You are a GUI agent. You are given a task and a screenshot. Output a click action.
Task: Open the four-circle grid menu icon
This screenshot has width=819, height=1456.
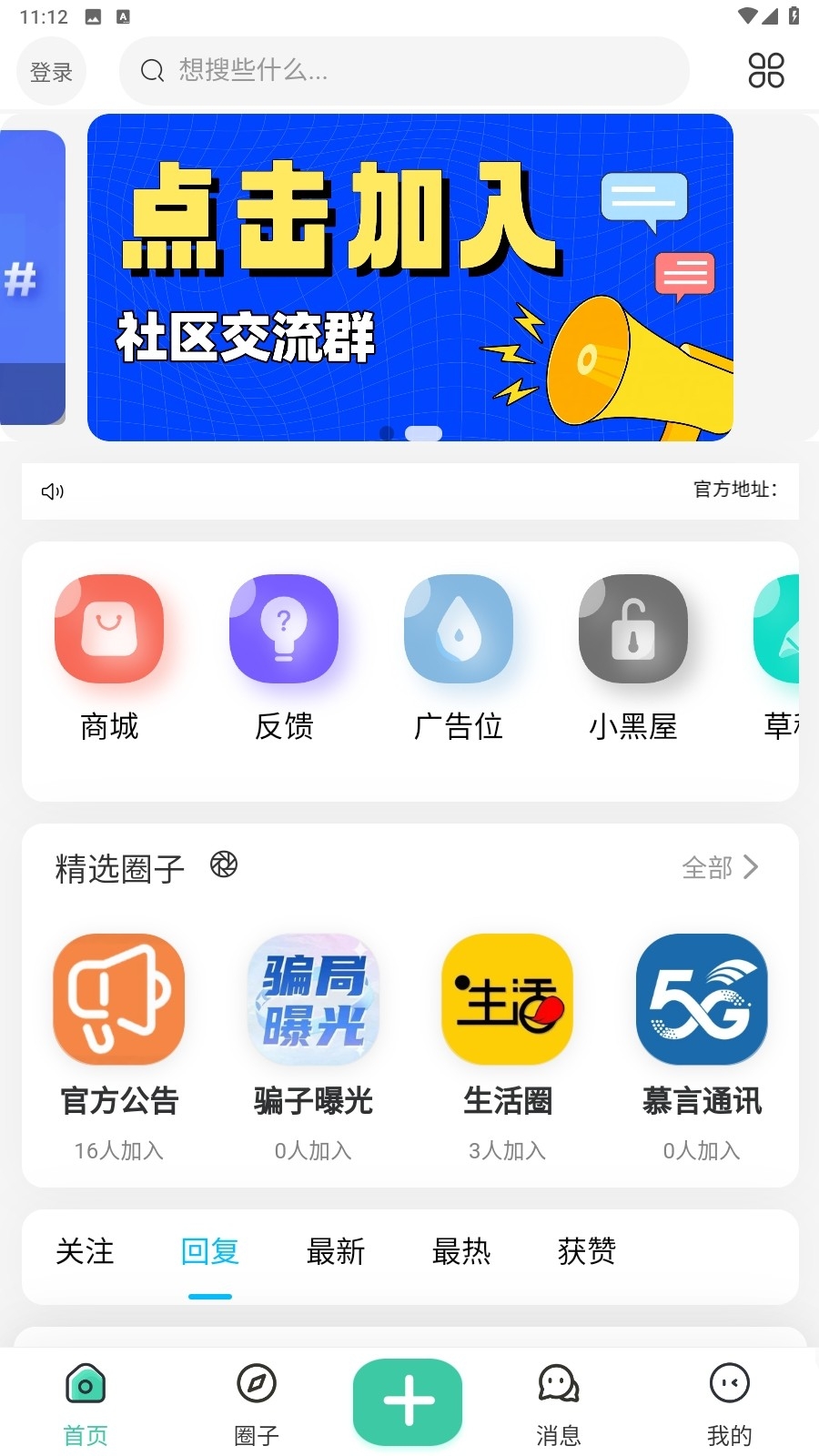click(765, 70)
